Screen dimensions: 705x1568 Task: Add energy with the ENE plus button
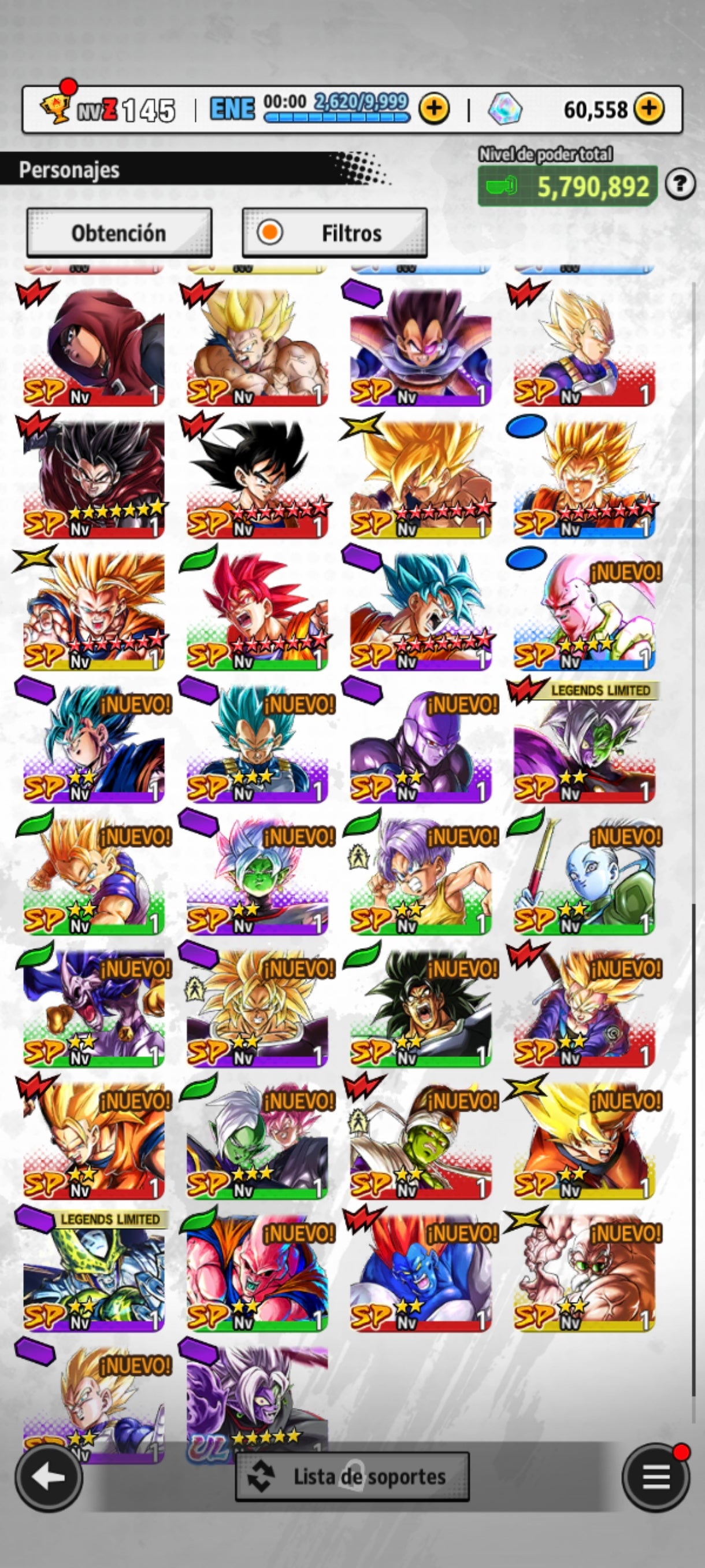click(434, 110)
